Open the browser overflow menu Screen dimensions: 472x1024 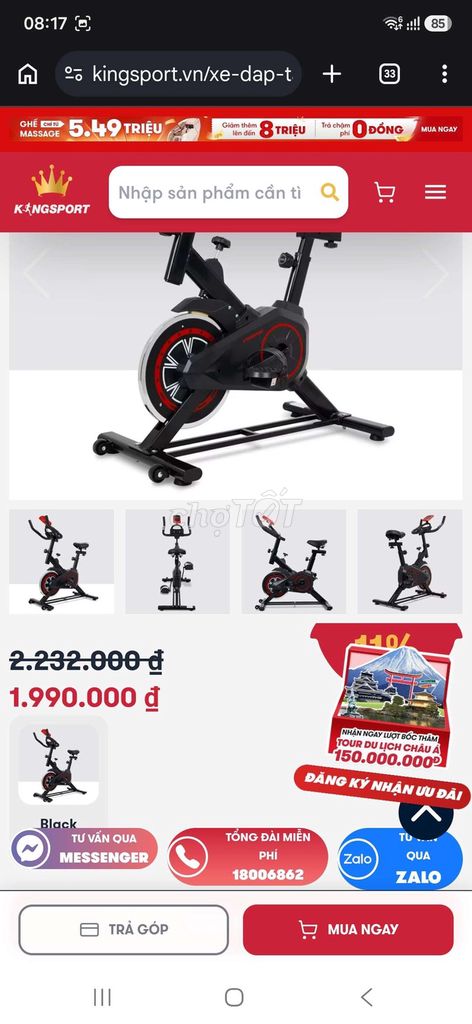[x=445, y=74]
